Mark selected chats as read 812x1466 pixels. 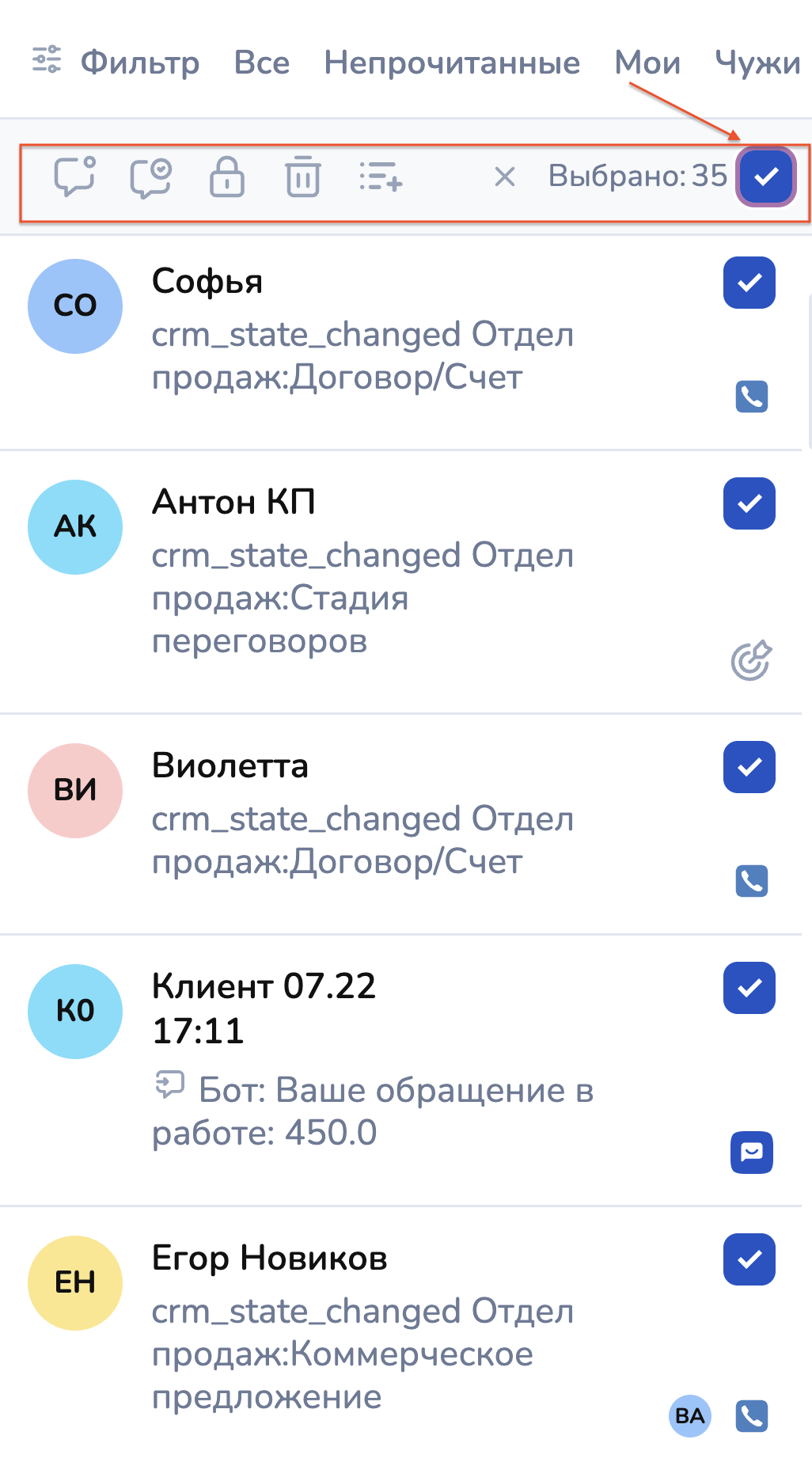(150, 176)
